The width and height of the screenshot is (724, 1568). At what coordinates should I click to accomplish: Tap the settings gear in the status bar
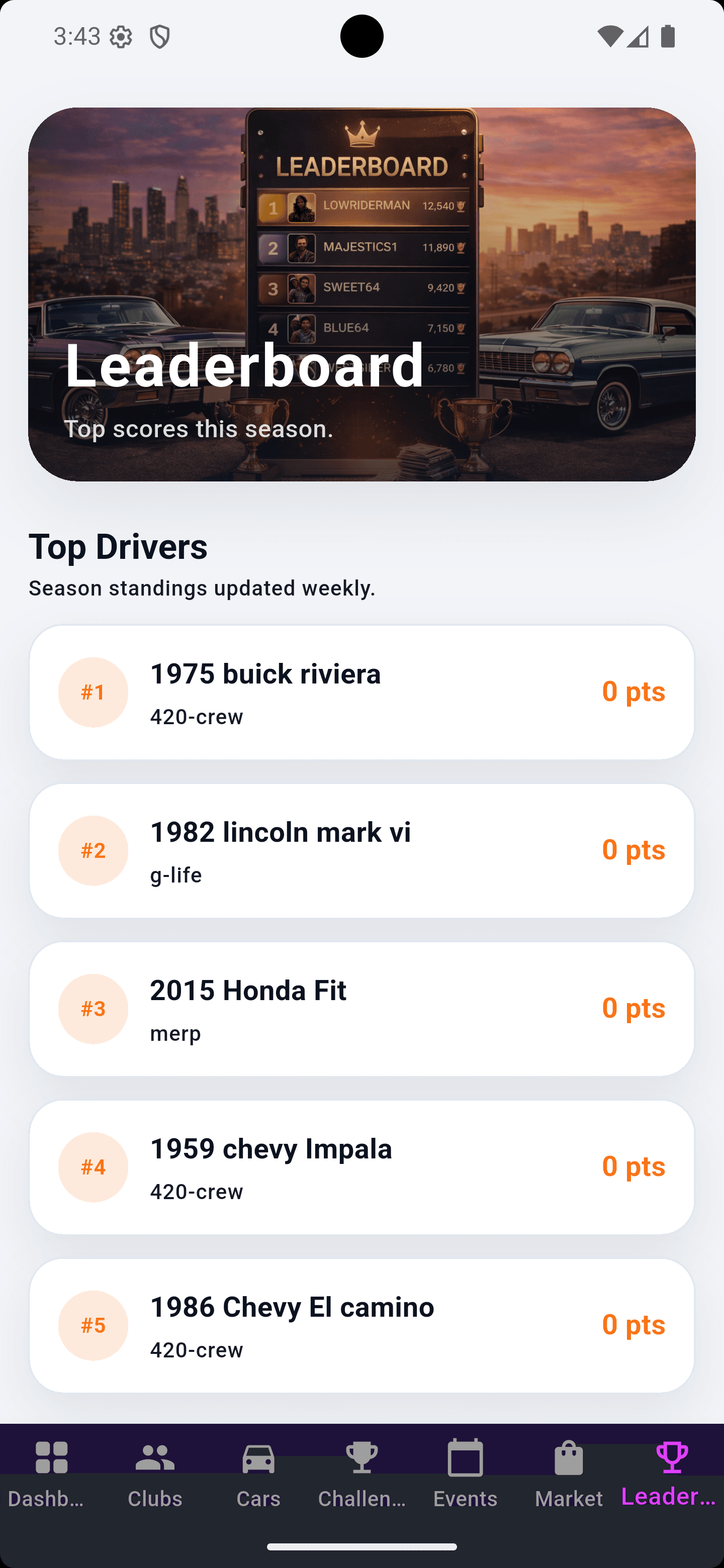(121, 37)
